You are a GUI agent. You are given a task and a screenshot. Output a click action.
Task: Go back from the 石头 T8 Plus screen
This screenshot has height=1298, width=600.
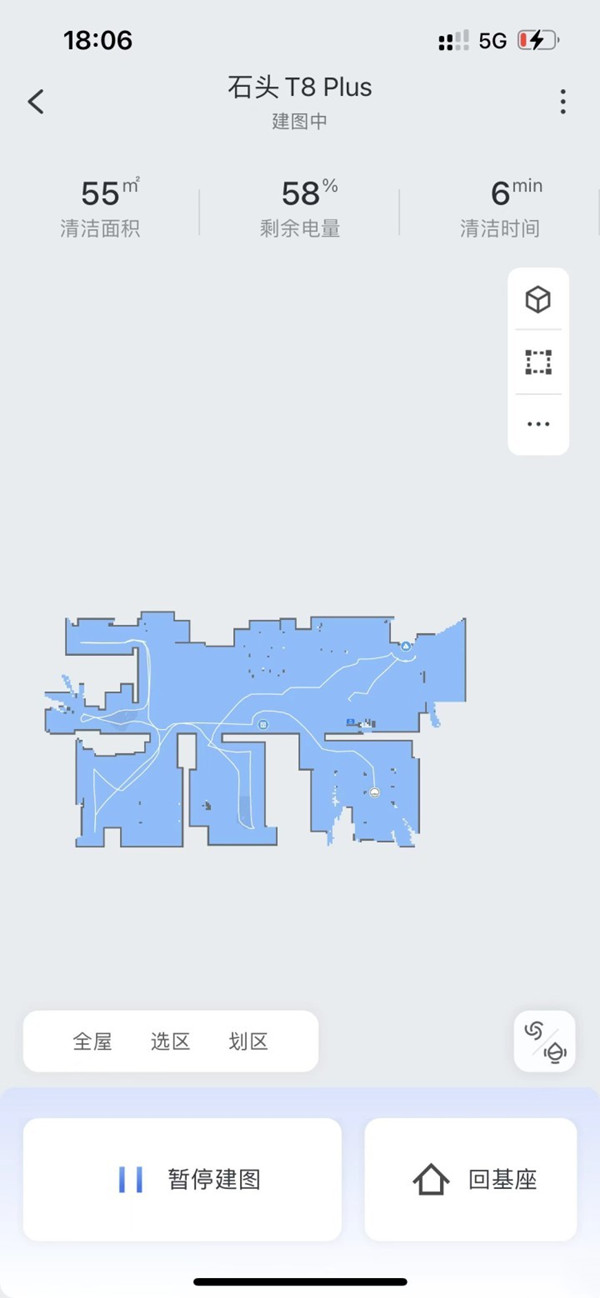click(x=36, y=101)
